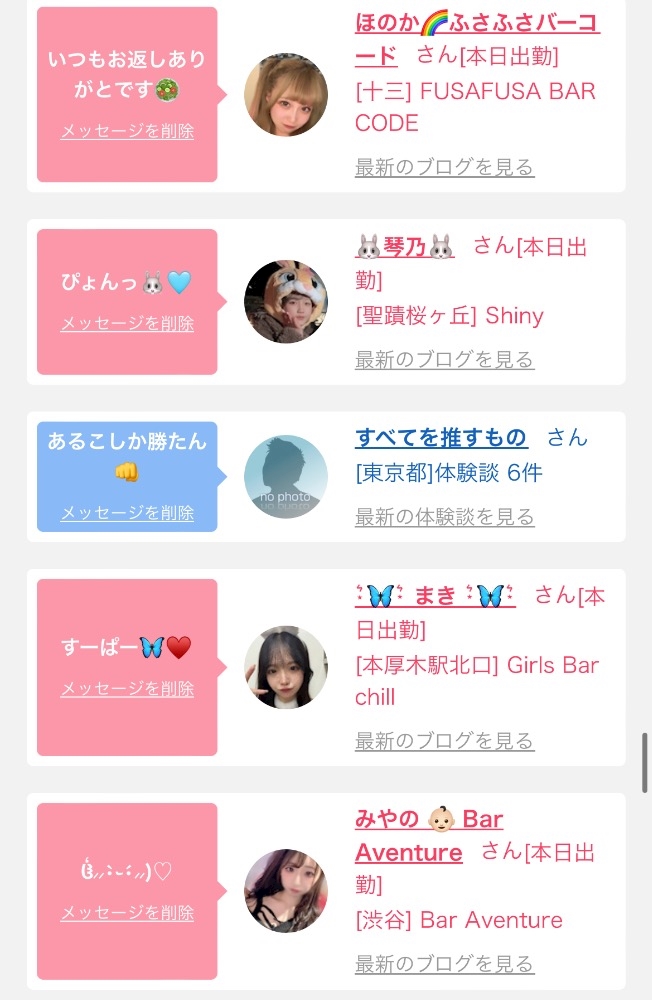The height and width of the screenshot is (1000, 652).
Task: Tap the no photo avatar of すべてを推すもの
Action: pyautogui.click(x=285, y=477)
